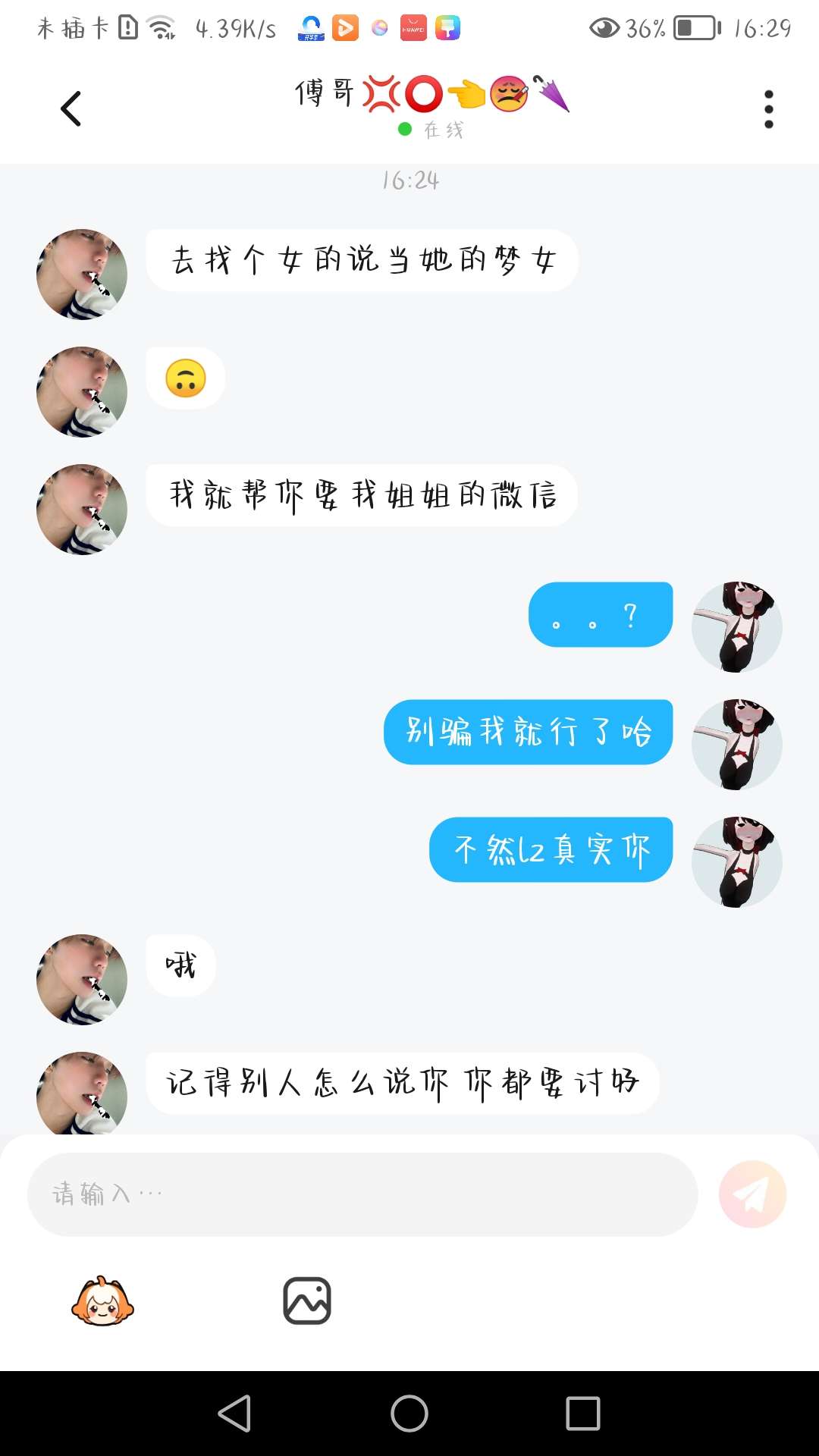Focus the 请输入 message input field
This screenshot has width=819, height=1456.
click(x=362, y=1194)
